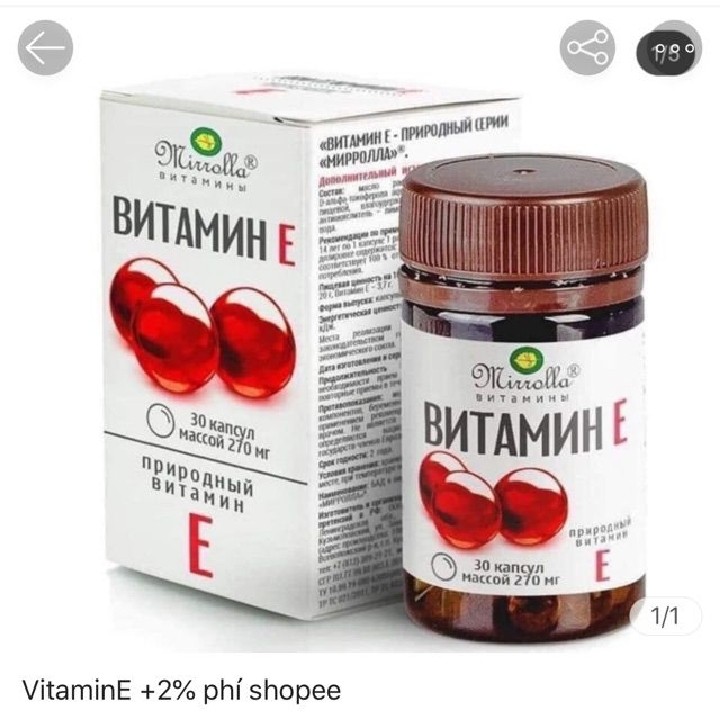This screenshot has width=720, height=720.
Task: Open the Vitamin E product photo
Action: point(360,360)
